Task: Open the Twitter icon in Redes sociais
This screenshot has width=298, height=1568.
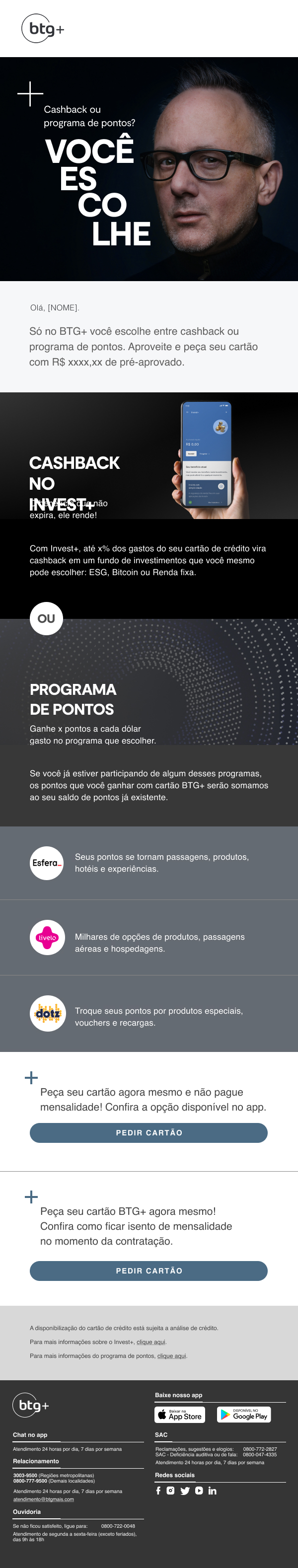Action: (185, 1491)
